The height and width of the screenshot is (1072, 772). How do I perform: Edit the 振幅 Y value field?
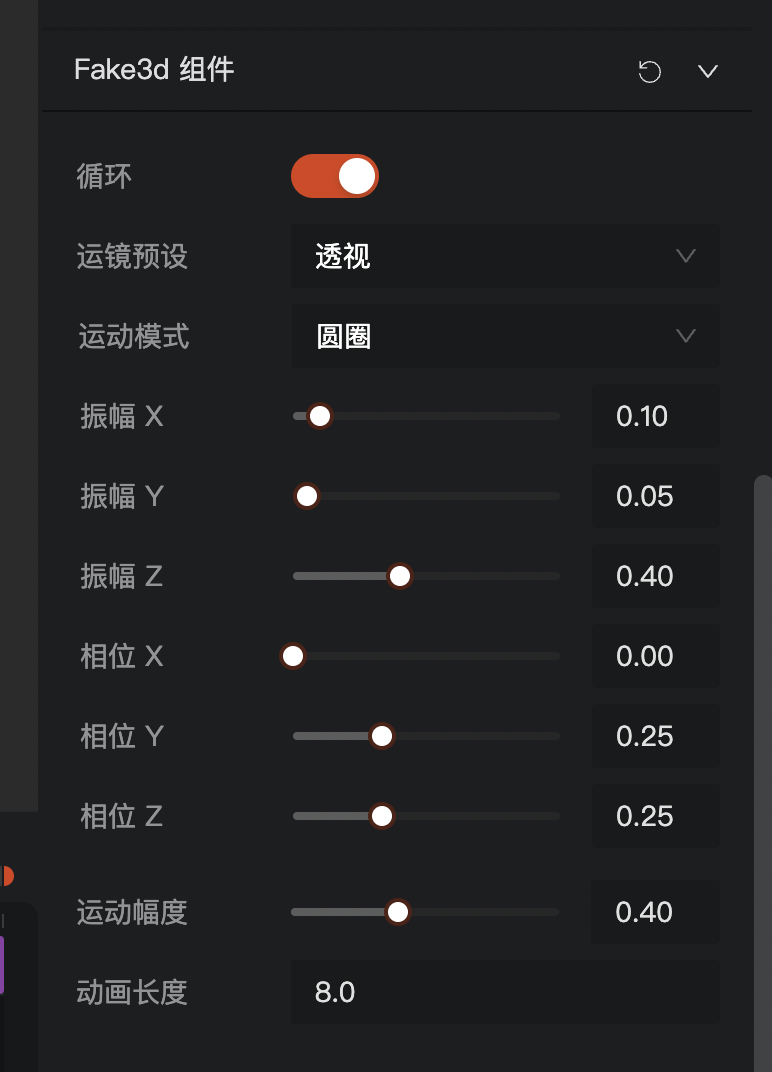(655, 496)
